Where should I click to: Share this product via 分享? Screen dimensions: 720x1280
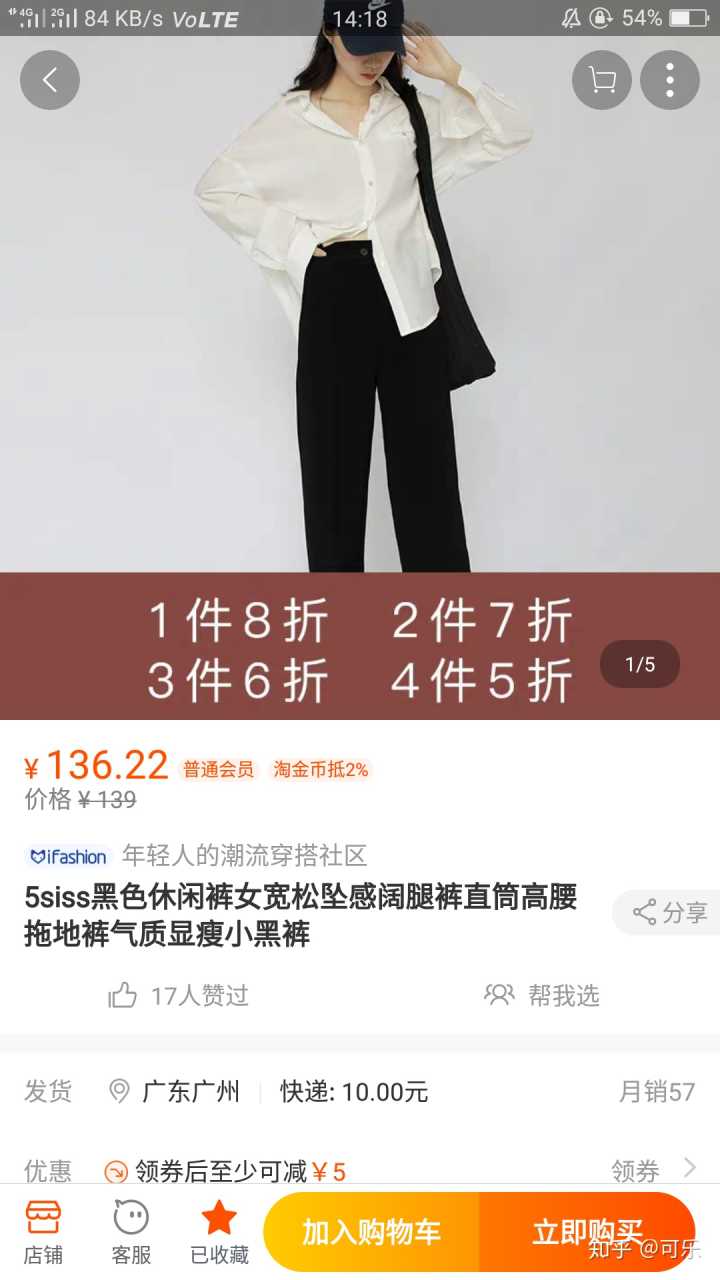(x=668, y=912)
